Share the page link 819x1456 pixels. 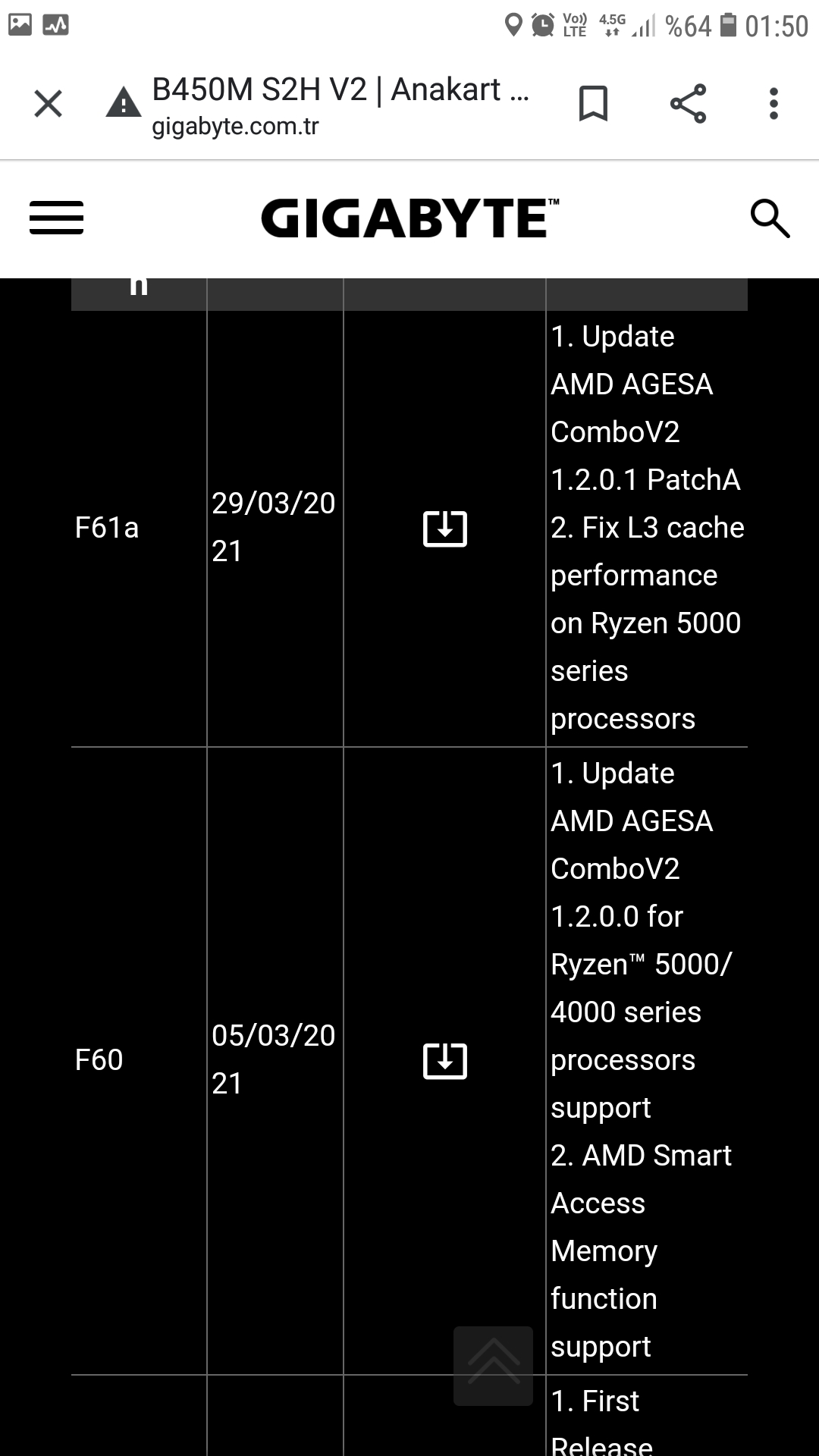click(688, 104)
